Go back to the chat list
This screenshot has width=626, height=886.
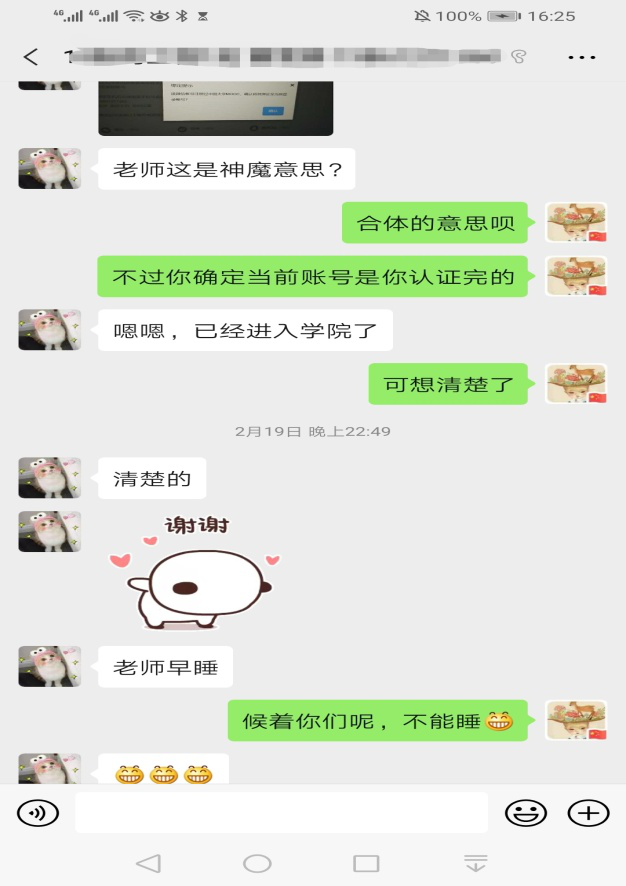[31, 57]
